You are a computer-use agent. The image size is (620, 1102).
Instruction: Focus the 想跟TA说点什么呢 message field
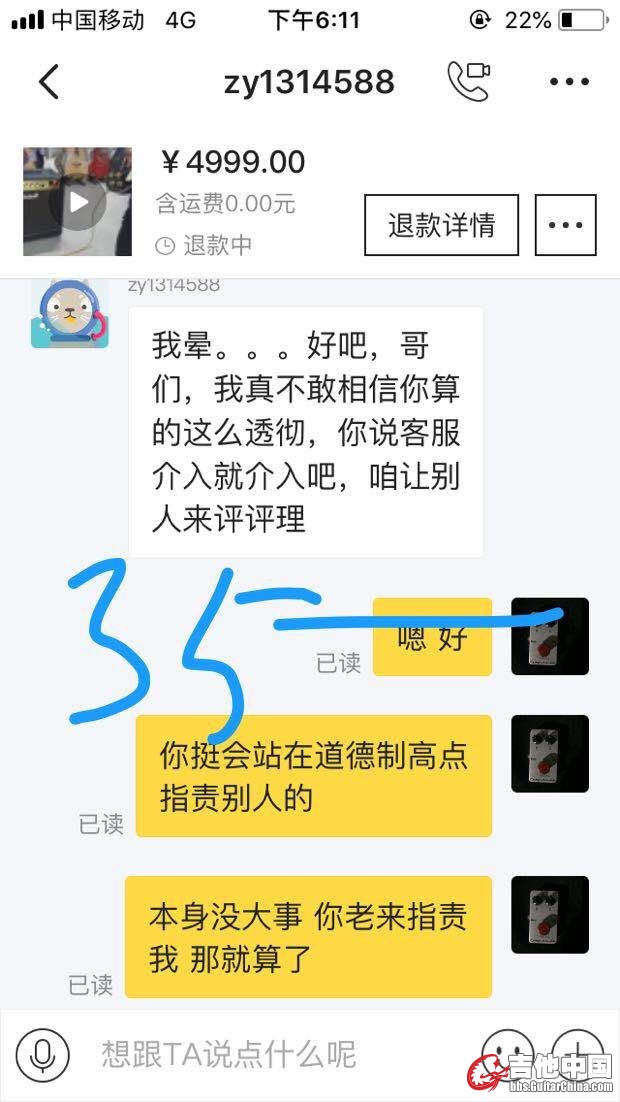tap(270, 1054)
